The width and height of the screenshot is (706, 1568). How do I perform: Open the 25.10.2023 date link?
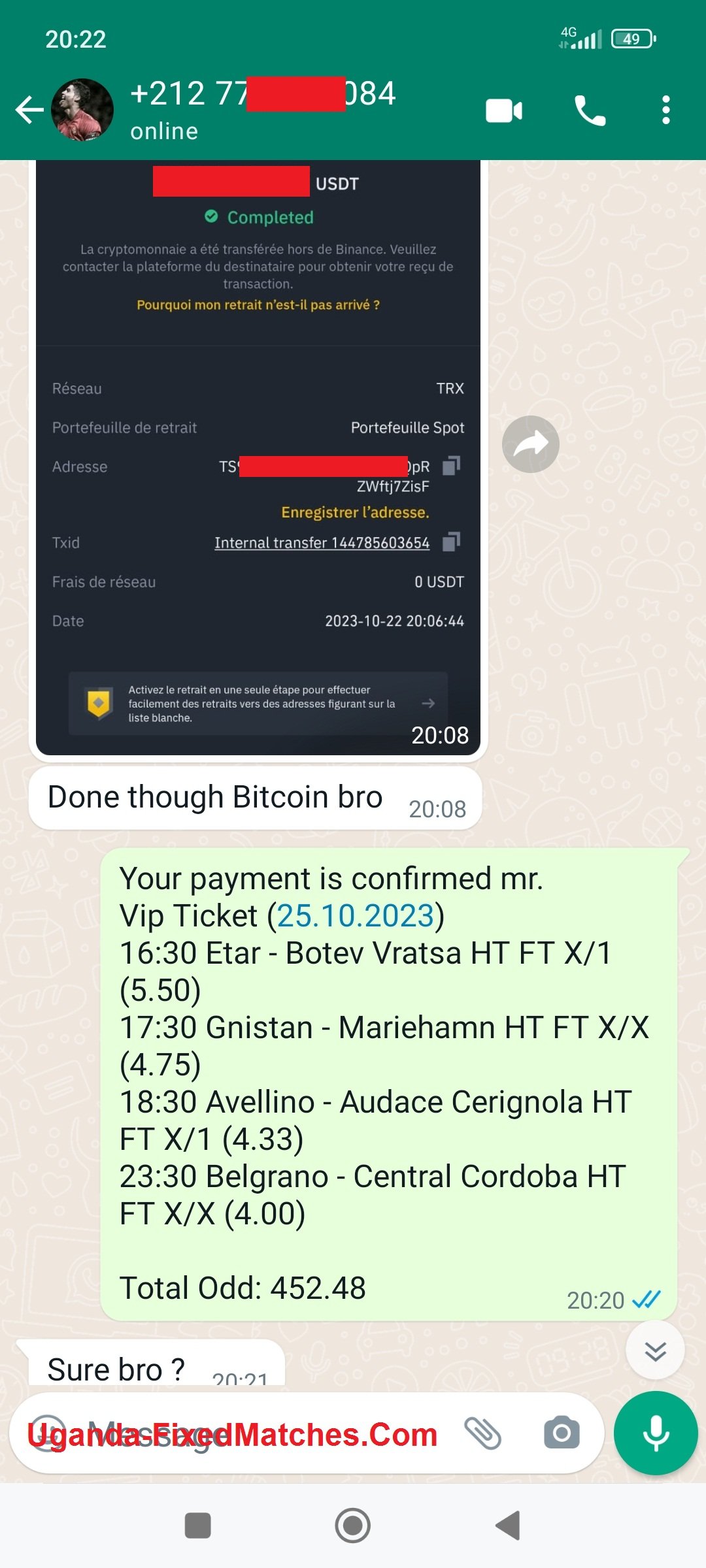click(x=356, y=916)
